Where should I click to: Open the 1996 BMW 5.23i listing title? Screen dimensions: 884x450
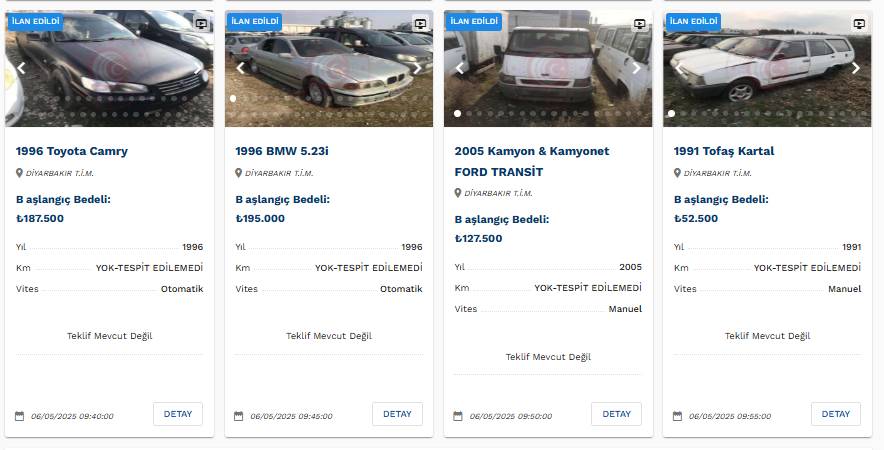click(x=282, y=151)
